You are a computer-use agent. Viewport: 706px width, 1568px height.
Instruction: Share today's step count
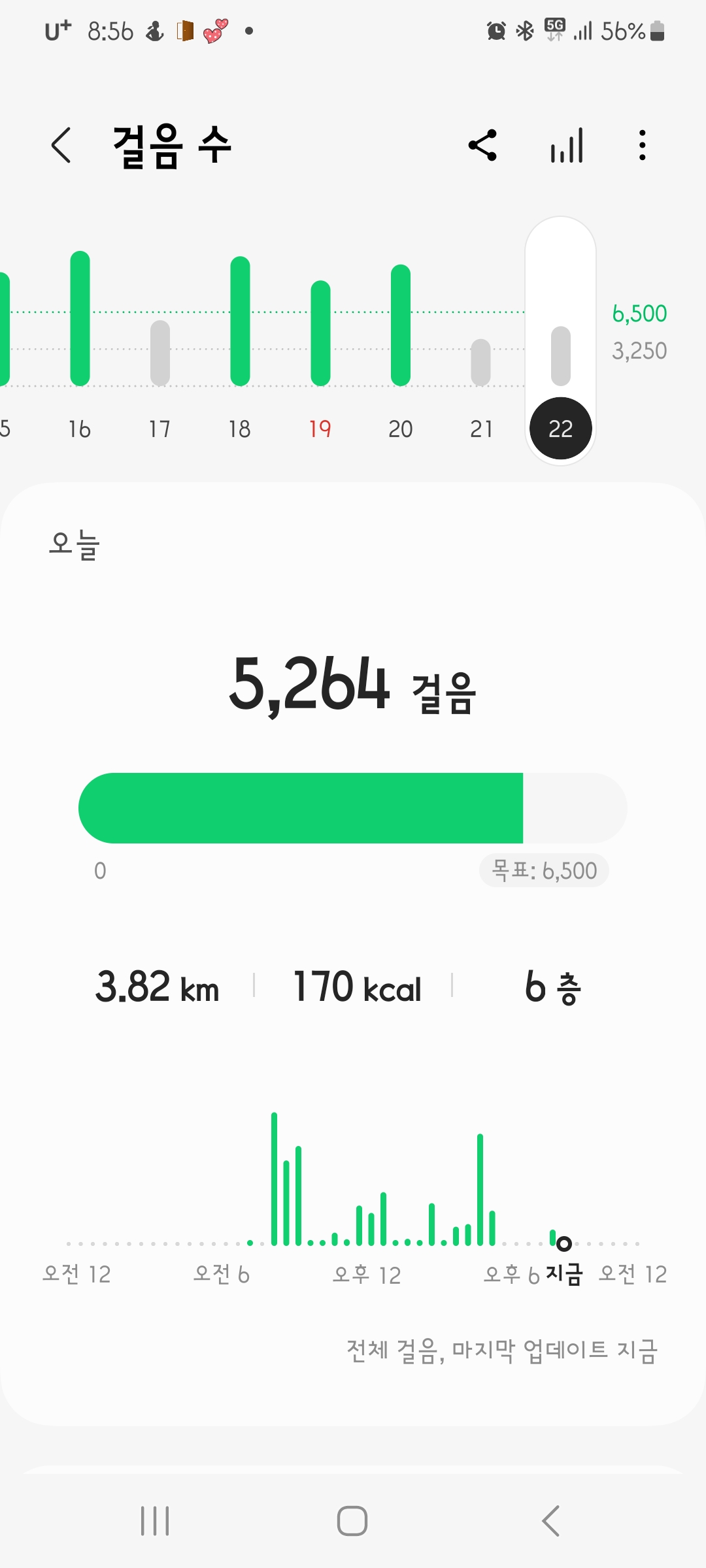point(482,145)
